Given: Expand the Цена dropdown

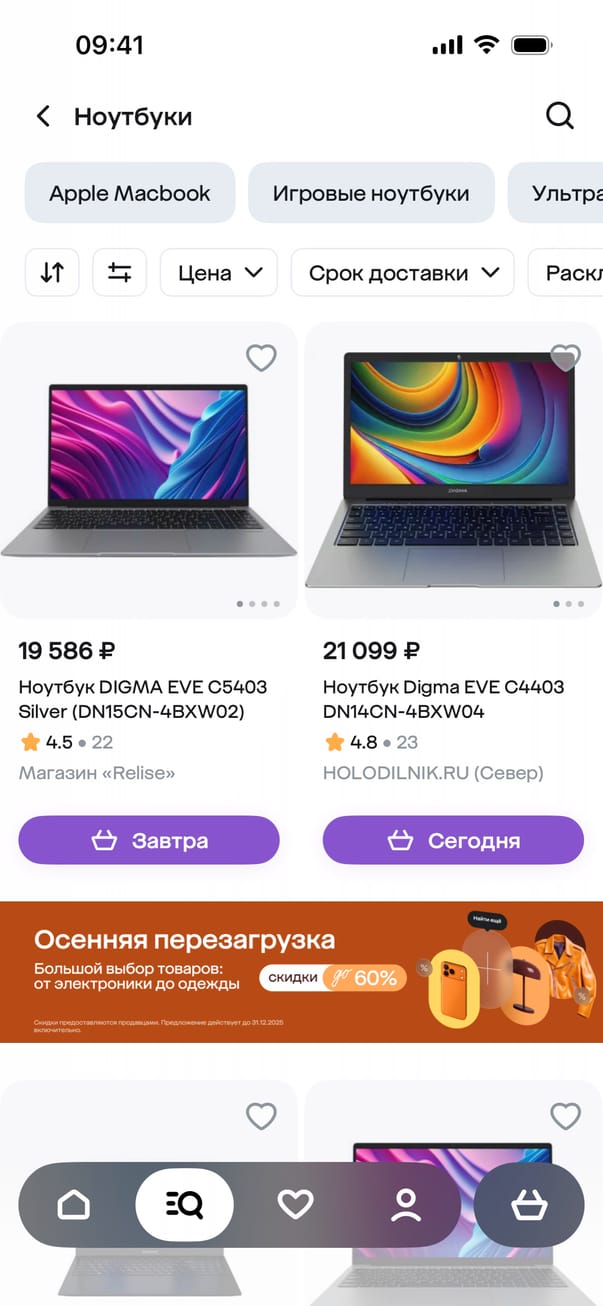Looking at the screenshot, I should point(219,272).
